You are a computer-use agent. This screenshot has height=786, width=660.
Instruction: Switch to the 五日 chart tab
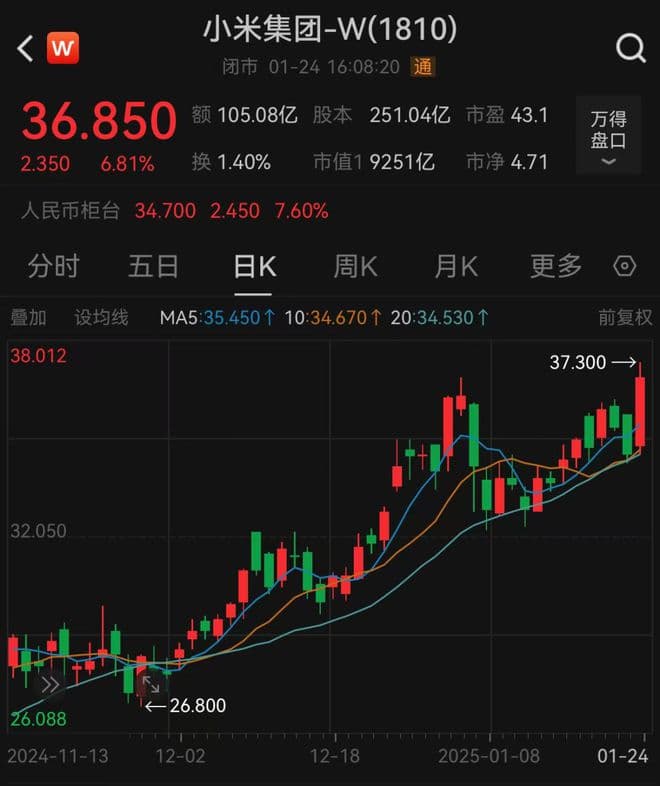tap(153, 267)
